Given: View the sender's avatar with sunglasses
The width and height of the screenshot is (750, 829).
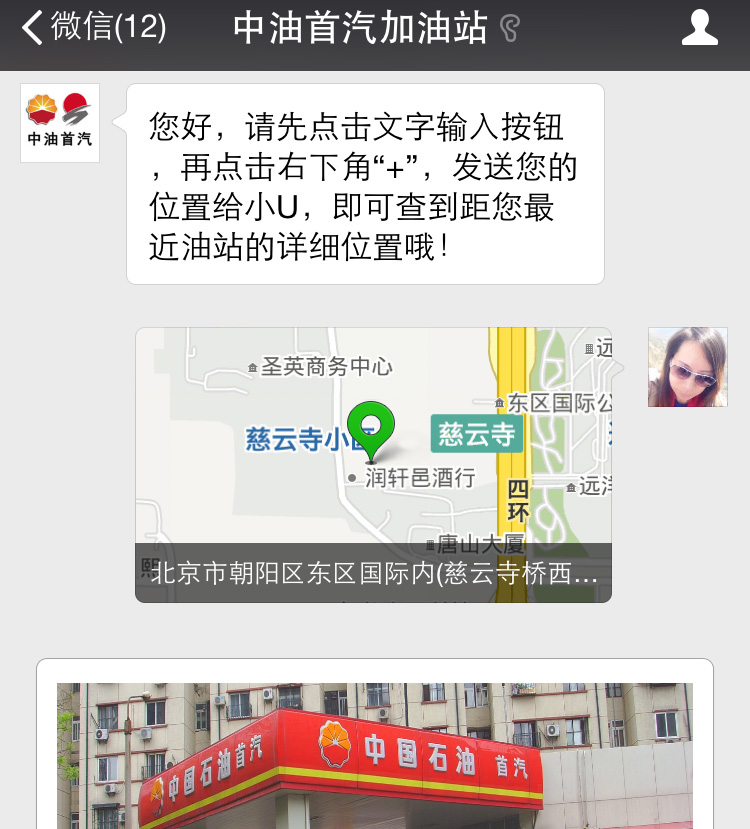Looking at the screenshot, I should 687,367.
